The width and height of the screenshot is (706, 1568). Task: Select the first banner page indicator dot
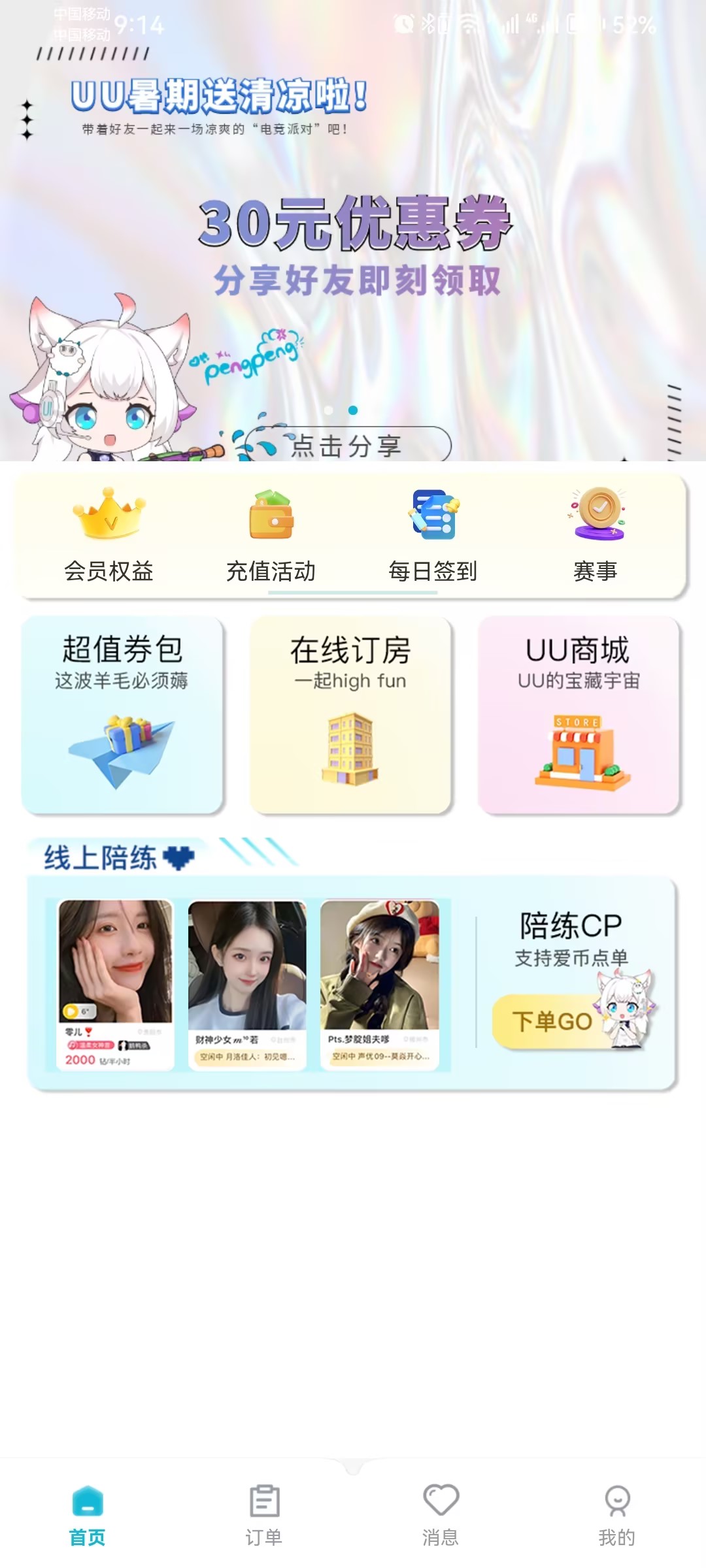(x=329, y=410)
